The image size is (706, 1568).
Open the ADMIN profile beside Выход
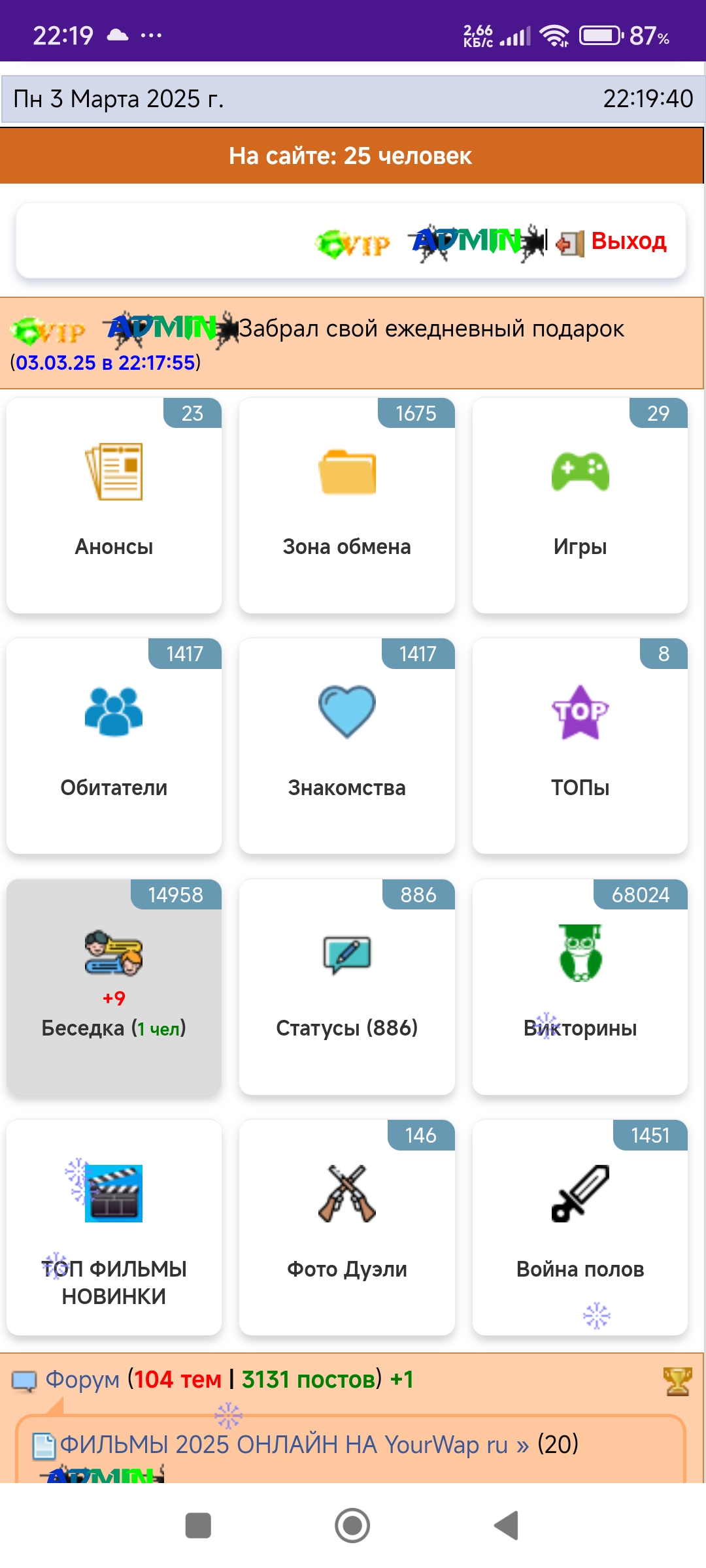(476, 242)
